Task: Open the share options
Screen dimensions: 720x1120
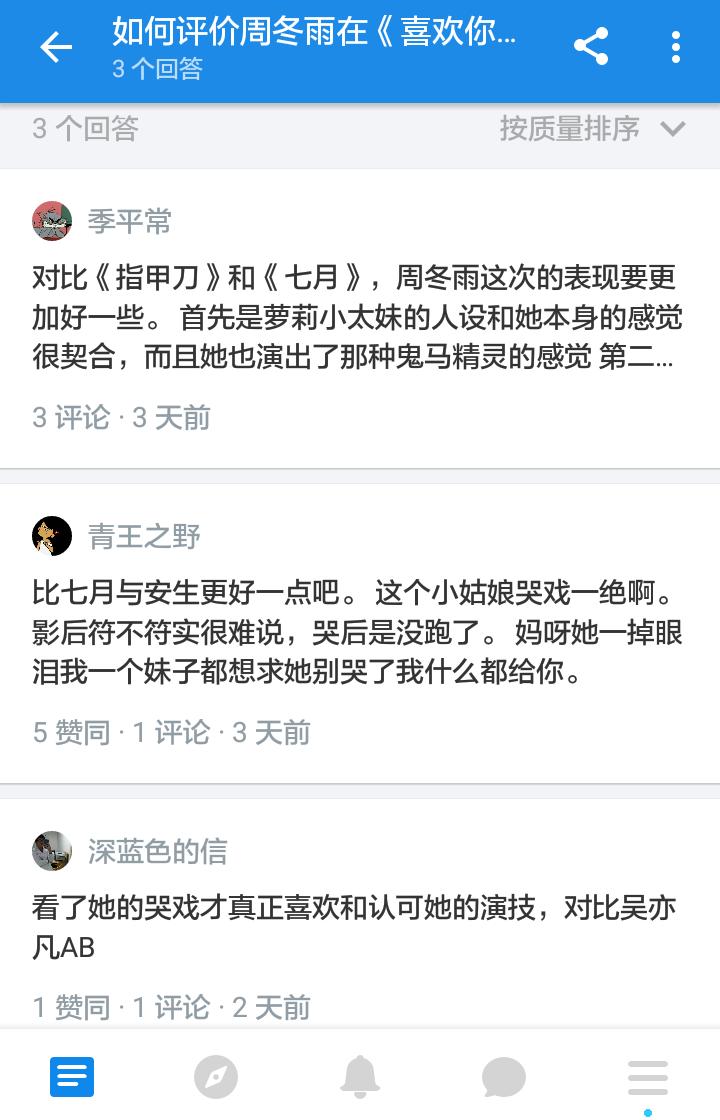Action: [x=590, y=45]
